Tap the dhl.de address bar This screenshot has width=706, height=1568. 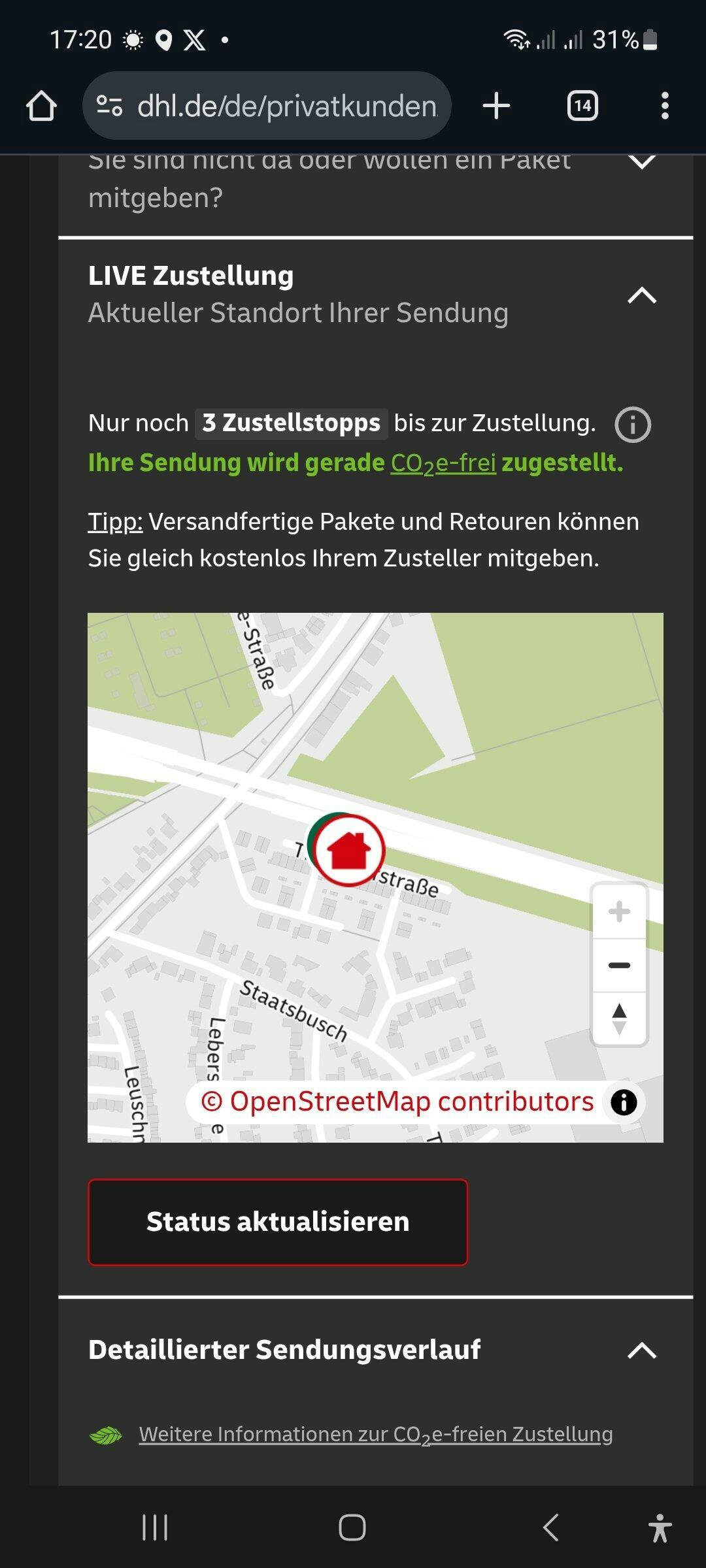267,106
